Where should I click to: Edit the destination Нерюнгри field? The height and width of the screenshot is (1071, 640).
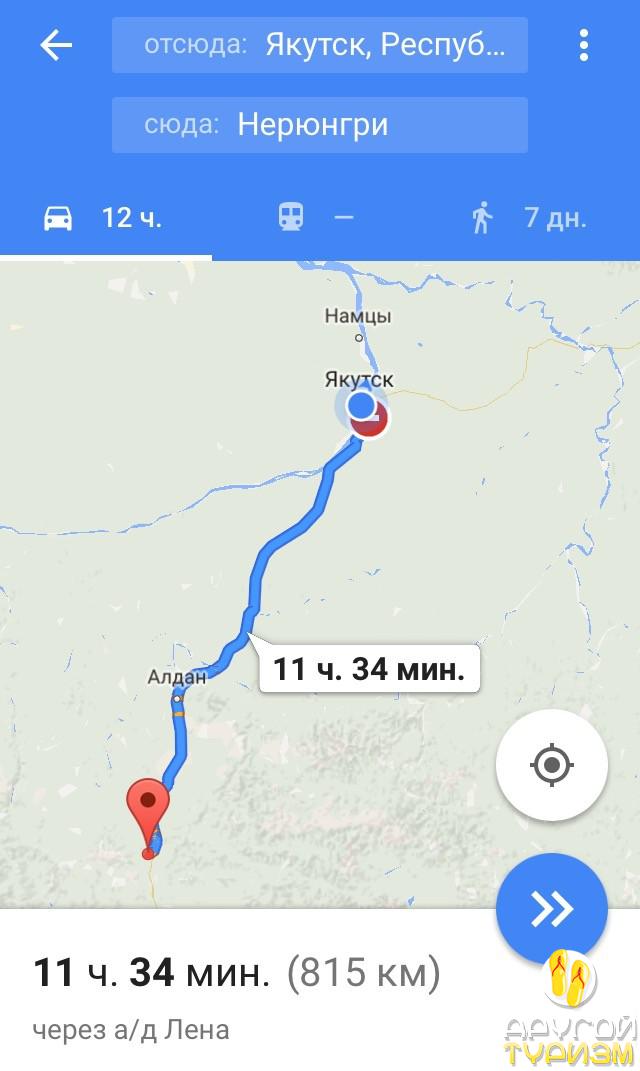point(320,125)
